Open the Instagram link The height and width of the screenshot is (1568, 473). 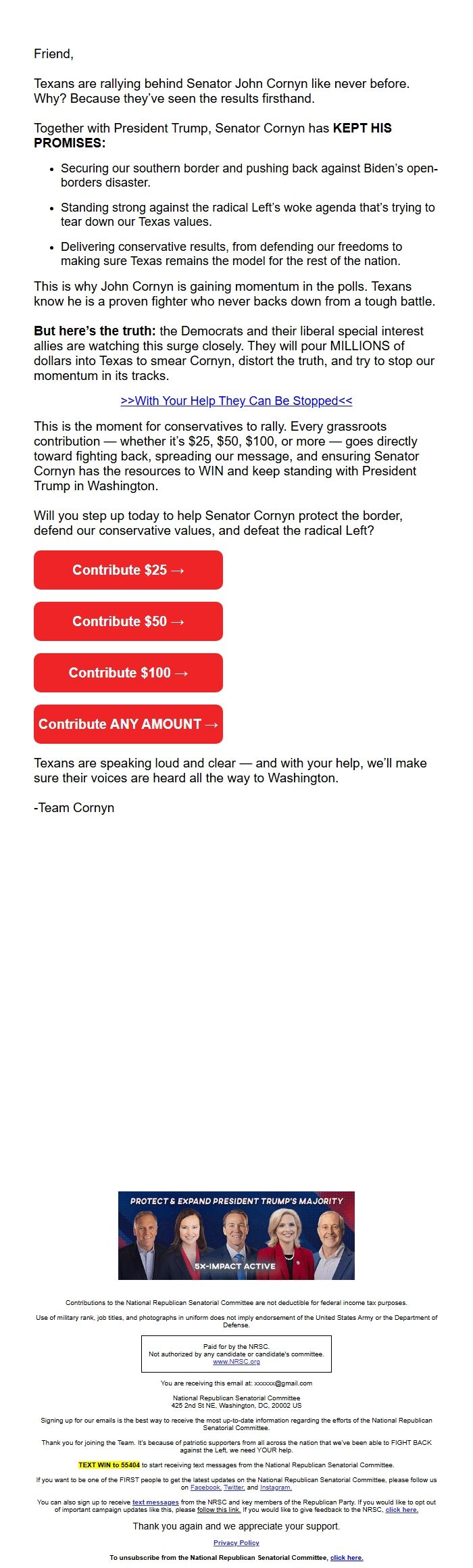tap(276, 1488)
